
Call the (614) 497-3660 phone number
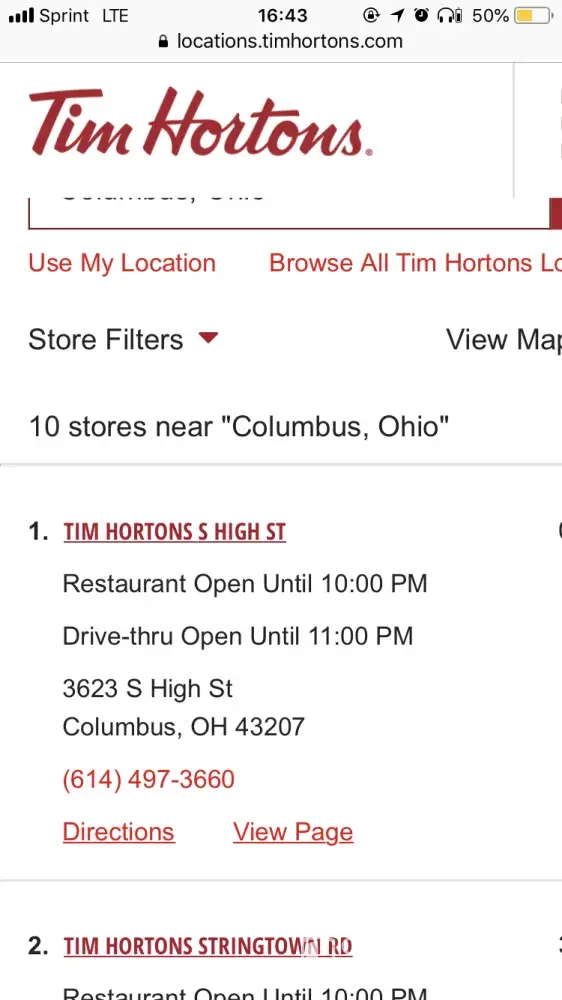click(x=149, y=779)
